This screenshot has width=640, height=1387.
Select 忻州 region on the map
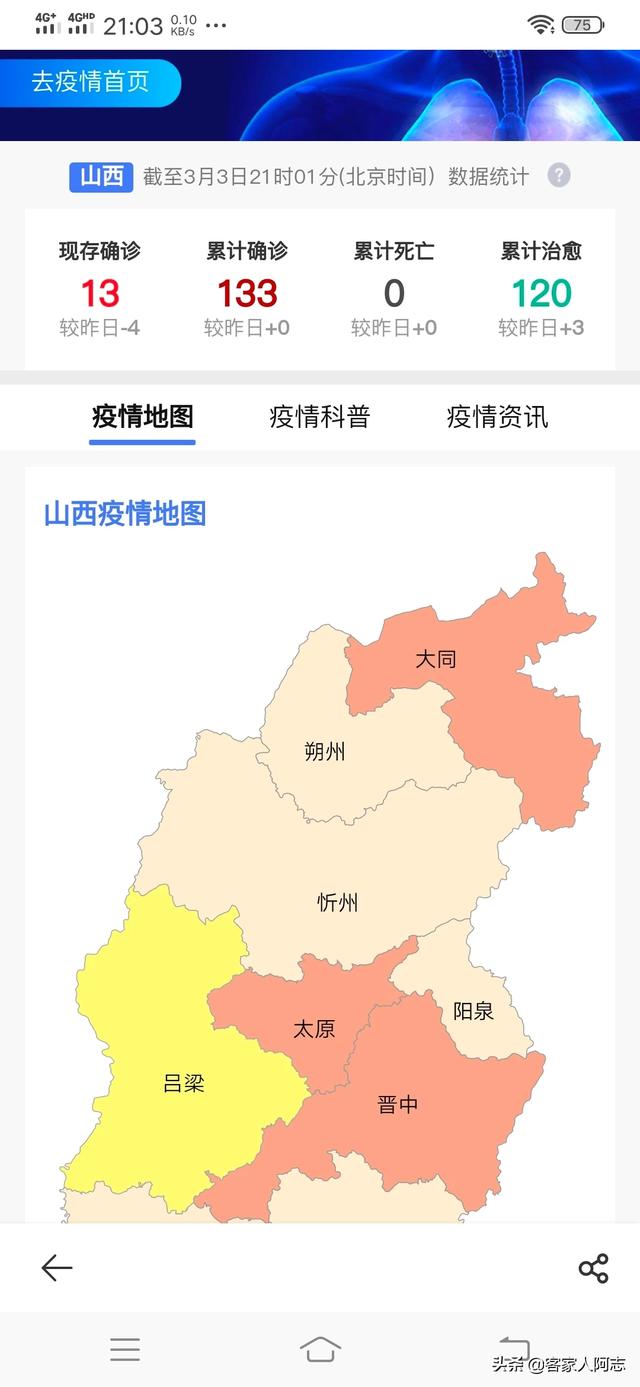click(x=337, y=903)
